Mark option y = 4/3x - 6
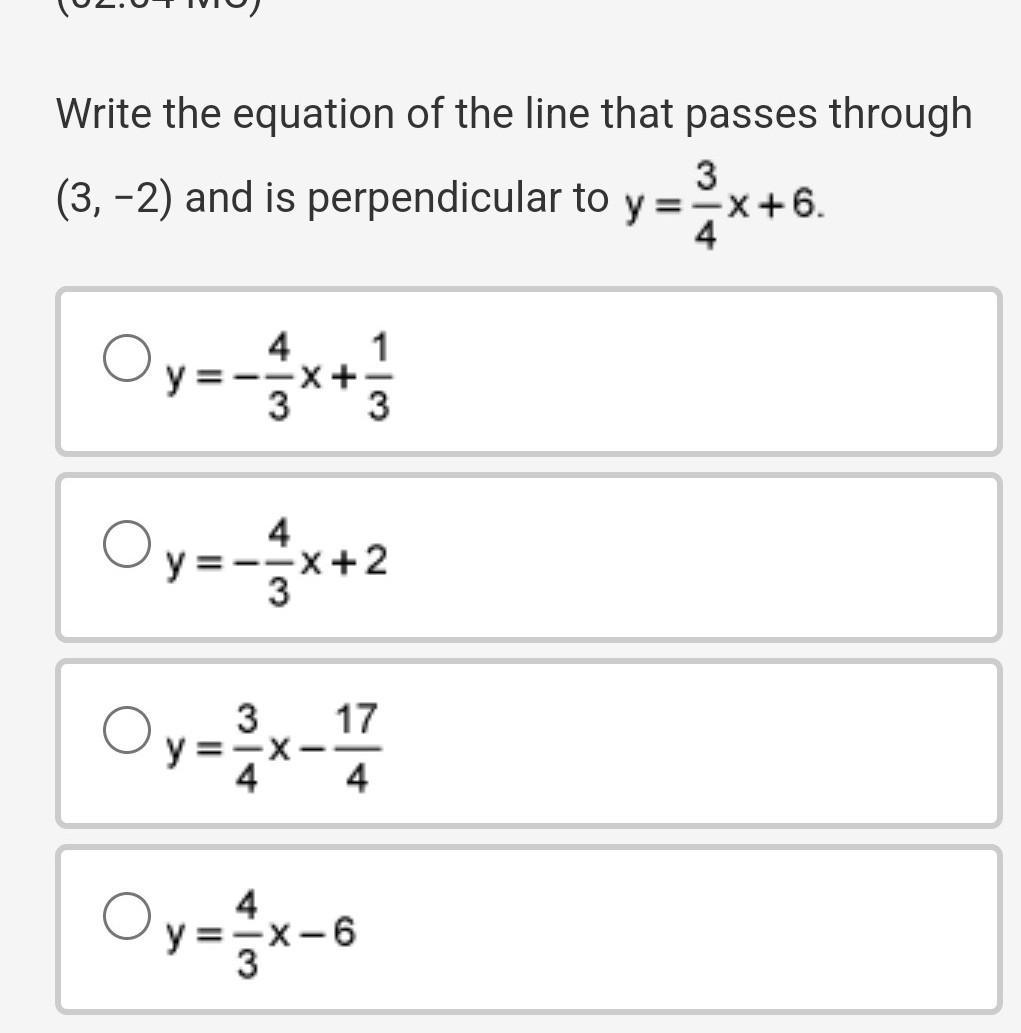1021x1033 pixels. (127, 916)
